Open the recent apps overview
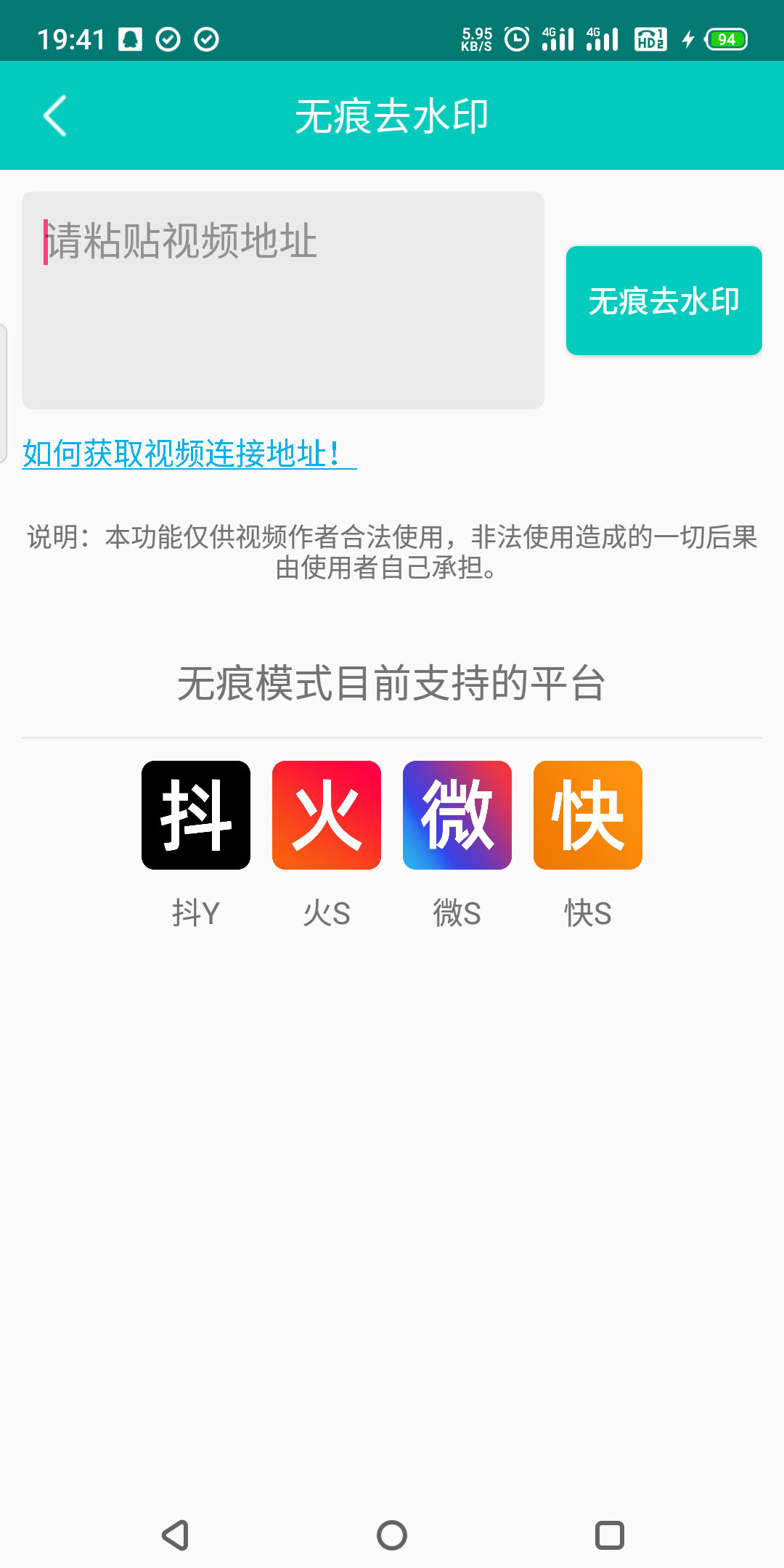 click(610, 1535)
